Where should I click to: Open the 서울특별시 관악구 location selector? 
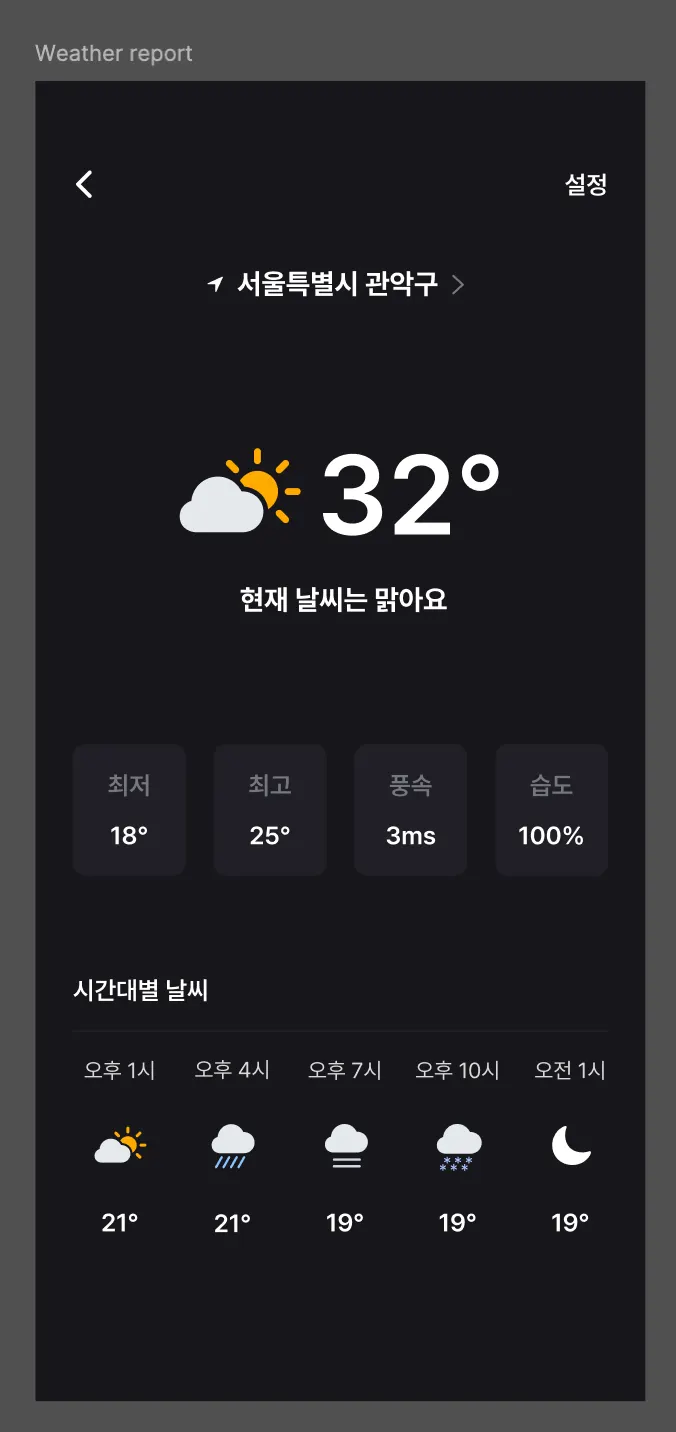(x=337, y=285)
